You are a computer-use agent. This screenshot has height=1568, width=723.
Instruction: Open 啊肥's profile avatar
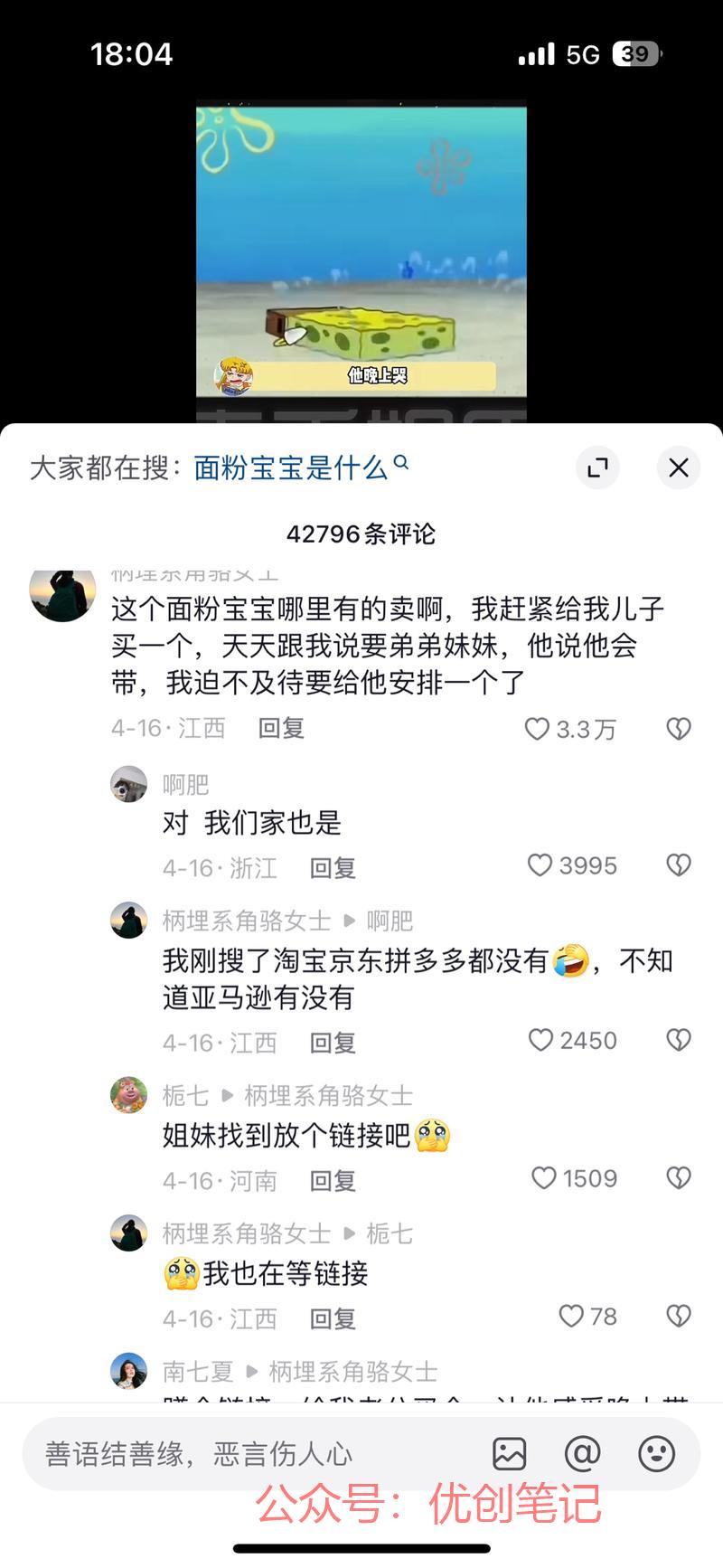[129, 784]
